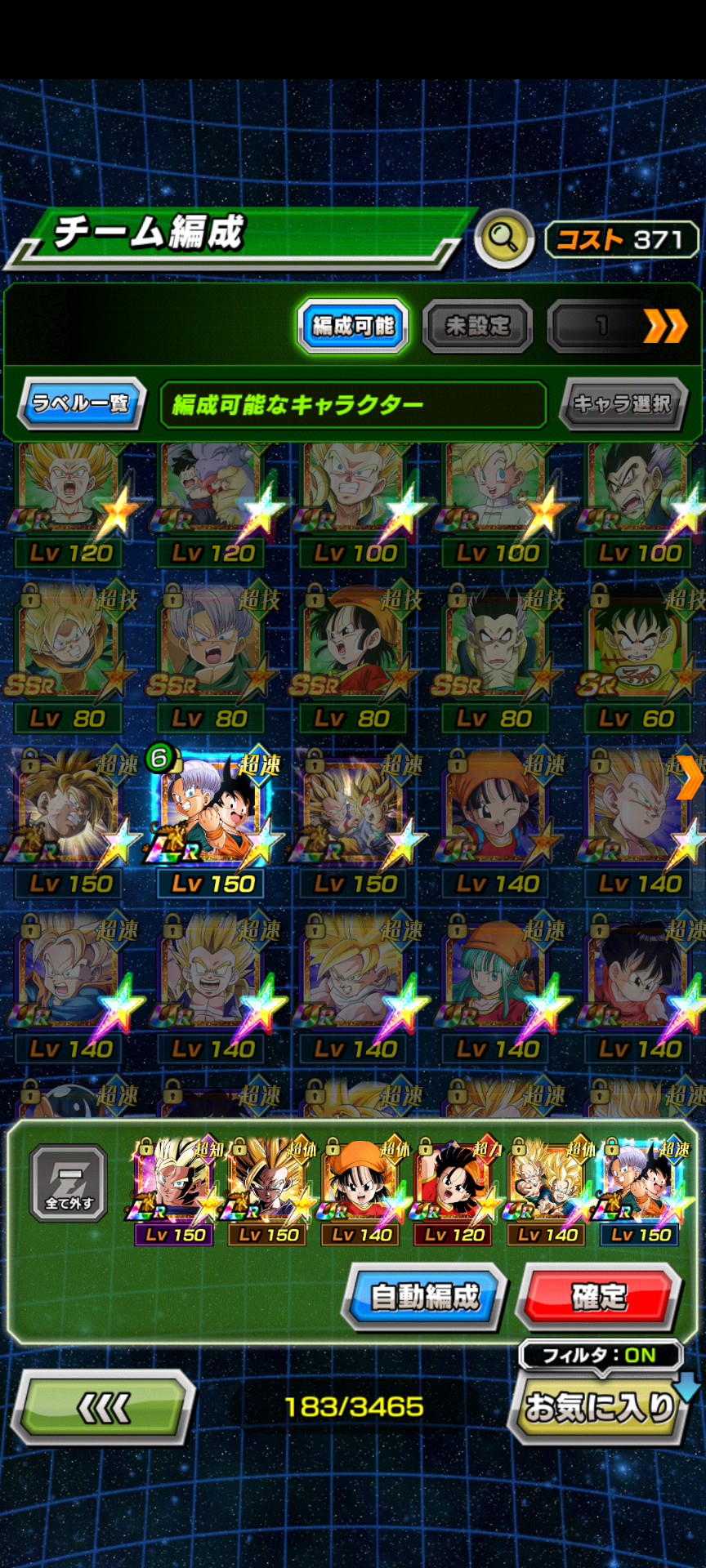This screenshot has width=706, height=1568.
Task: Go back with the green triple-arrow button
Action: (x=103, y=1408)
